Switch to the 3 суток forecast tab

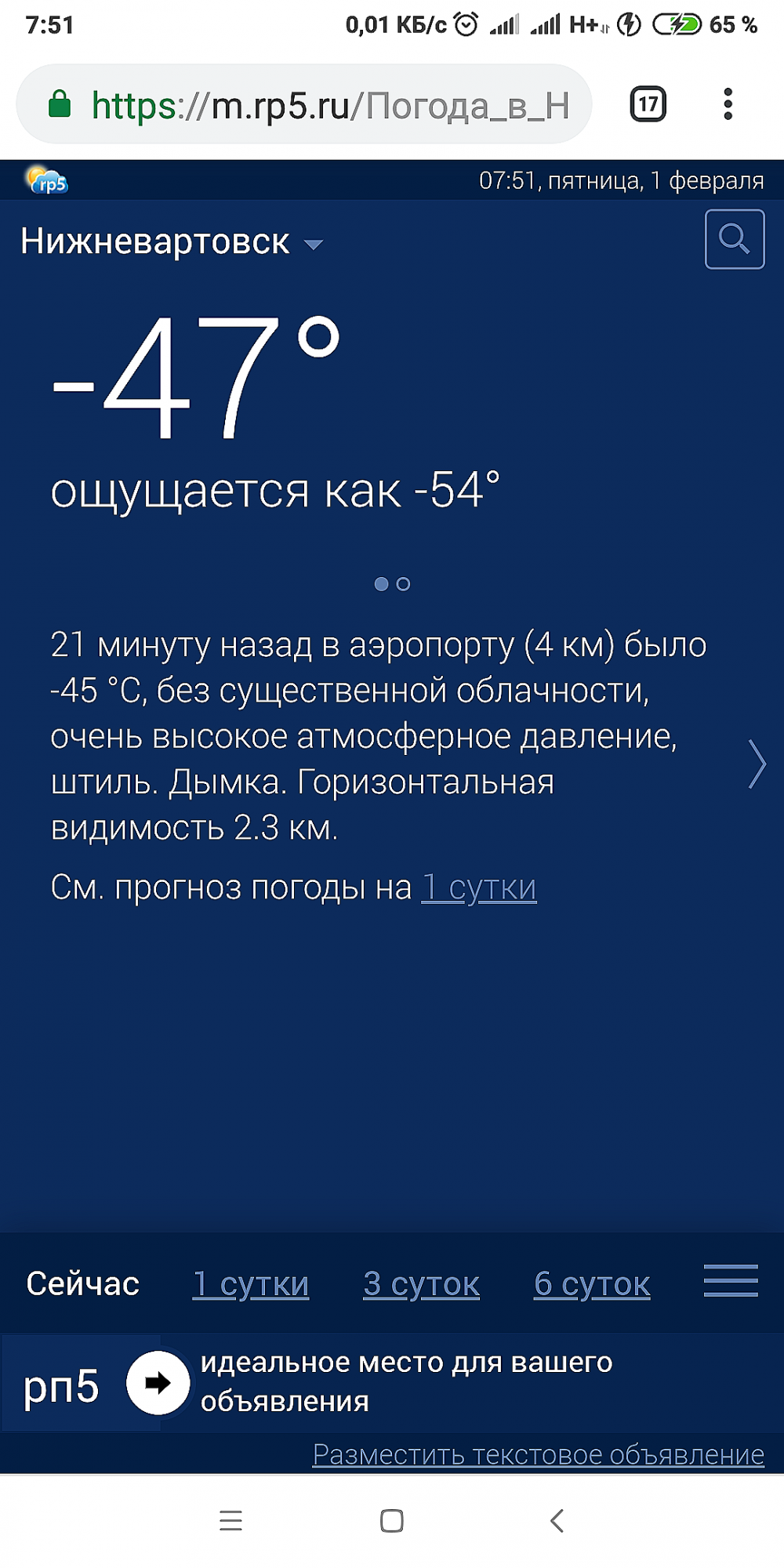coord(421,1284)
